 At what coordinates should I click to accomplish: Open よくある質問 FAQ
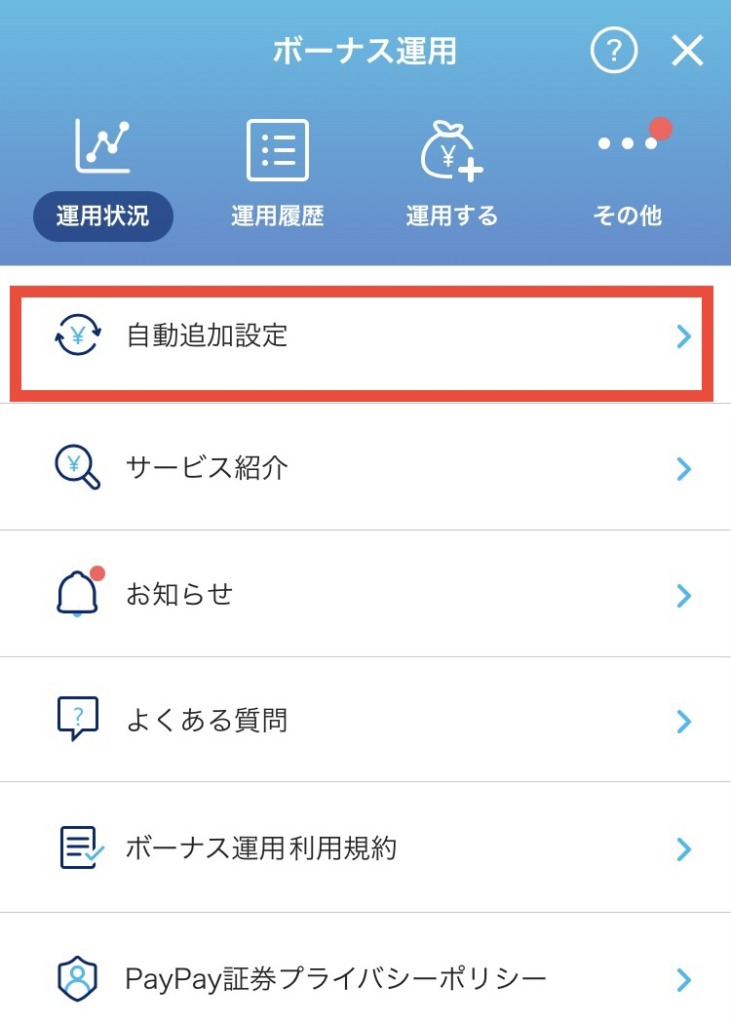click(365, 720)
